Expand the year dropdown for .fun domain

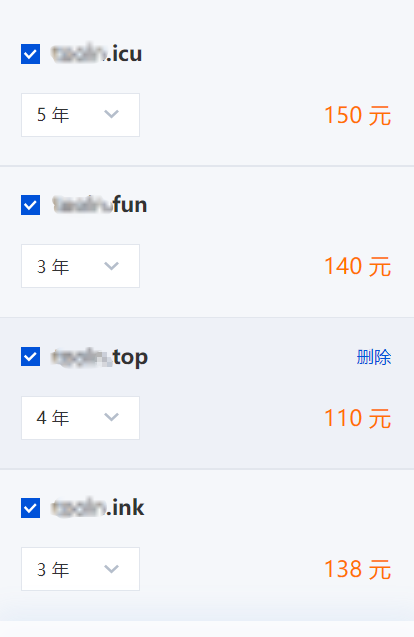coord(80,266)
